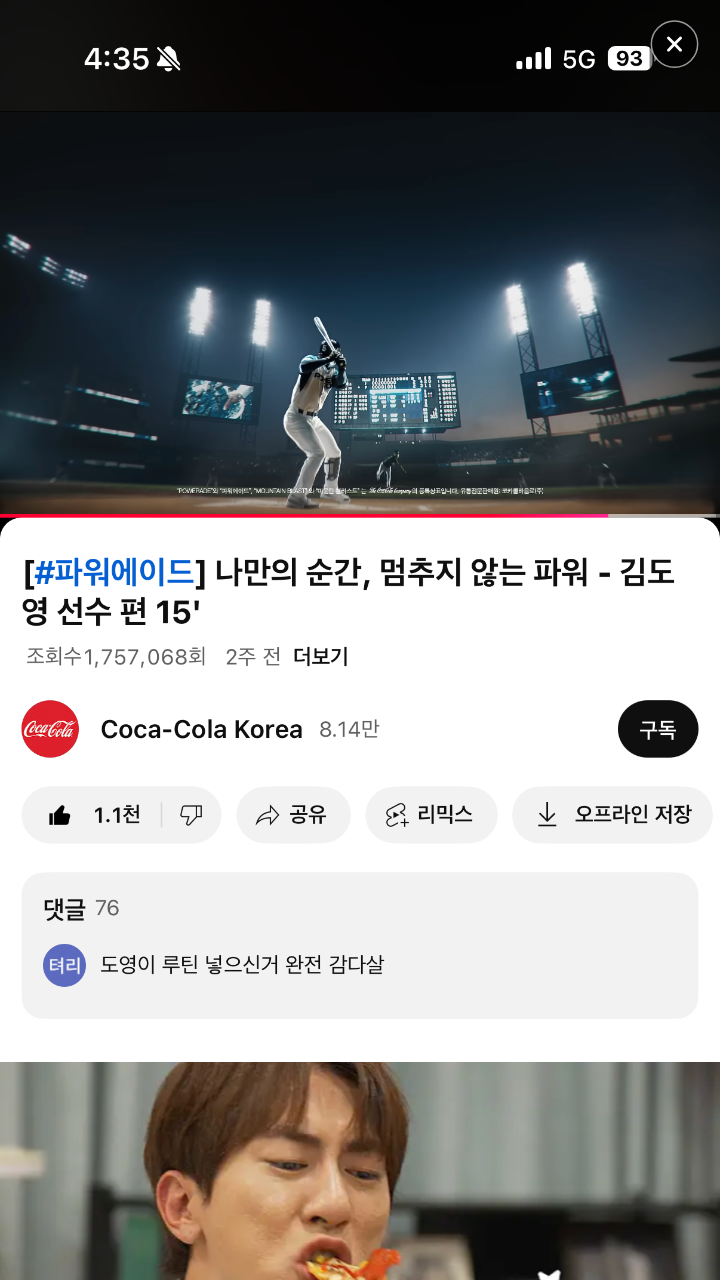The height and width of the screenshot is (1280, 720).
Task: Tap the video player showing the batter
Action: click(x=360, y=312)
